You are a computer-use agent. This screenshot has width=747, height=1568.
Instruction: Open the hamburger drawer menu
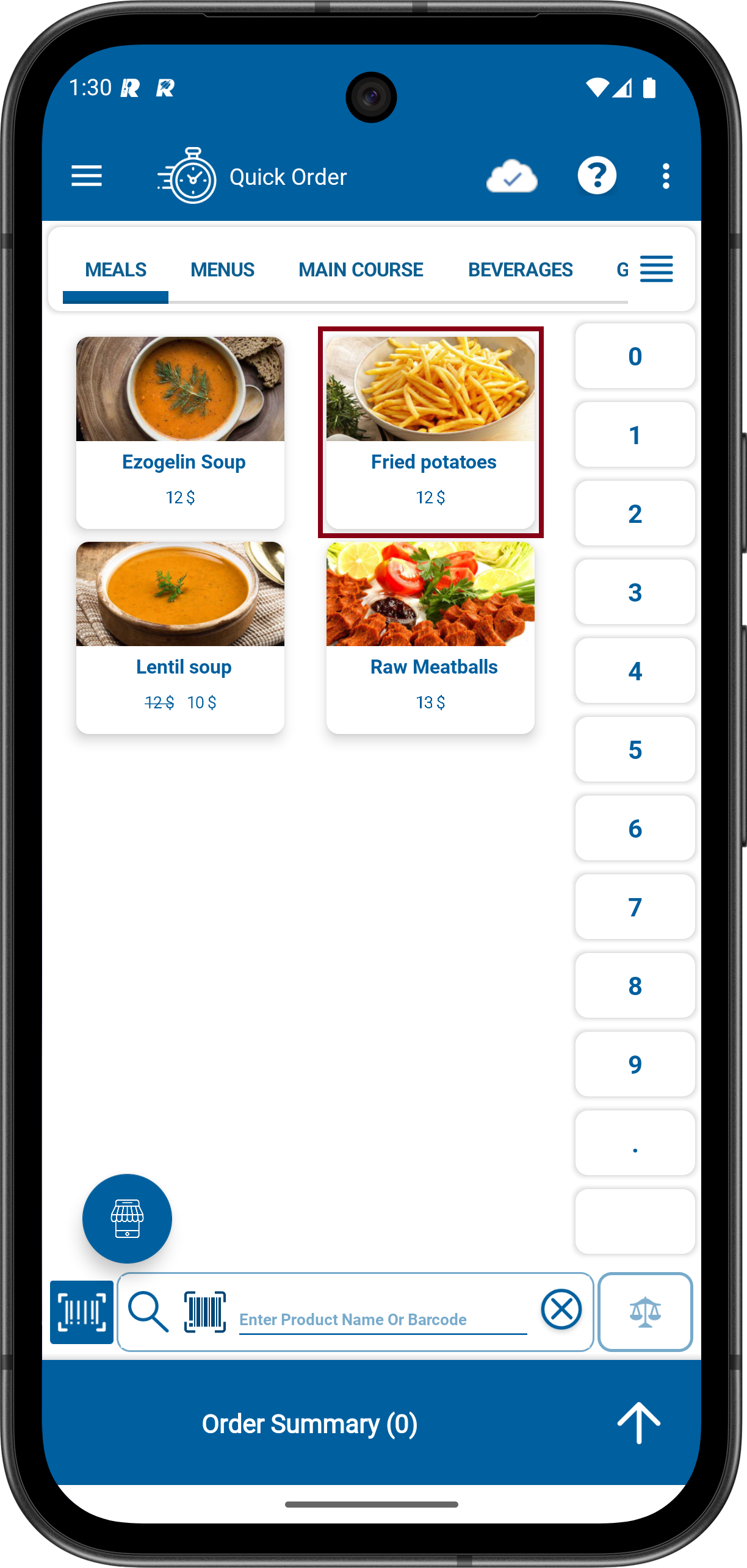coord(87,176)
